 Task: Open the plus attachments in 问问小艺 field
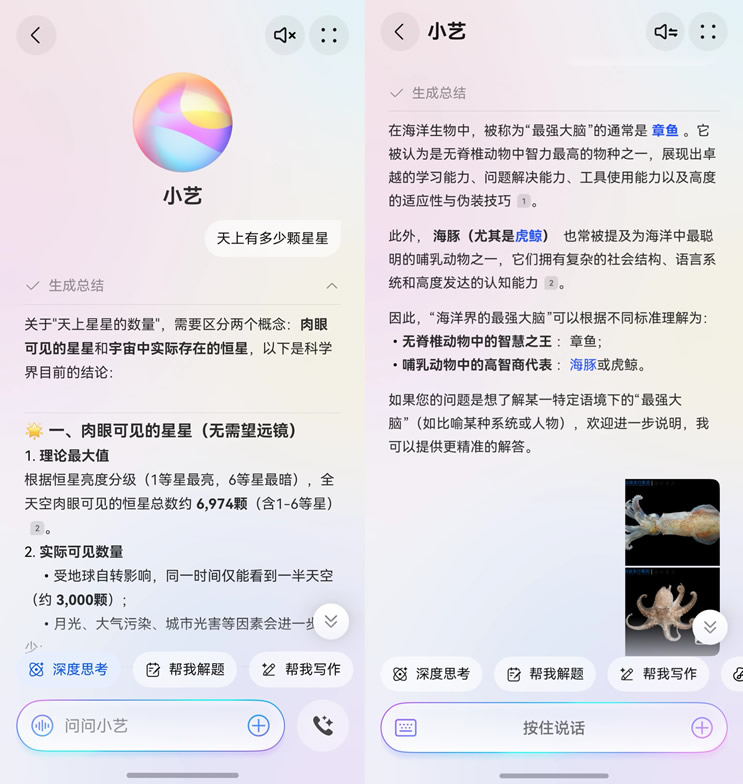(x=258, y=726)
